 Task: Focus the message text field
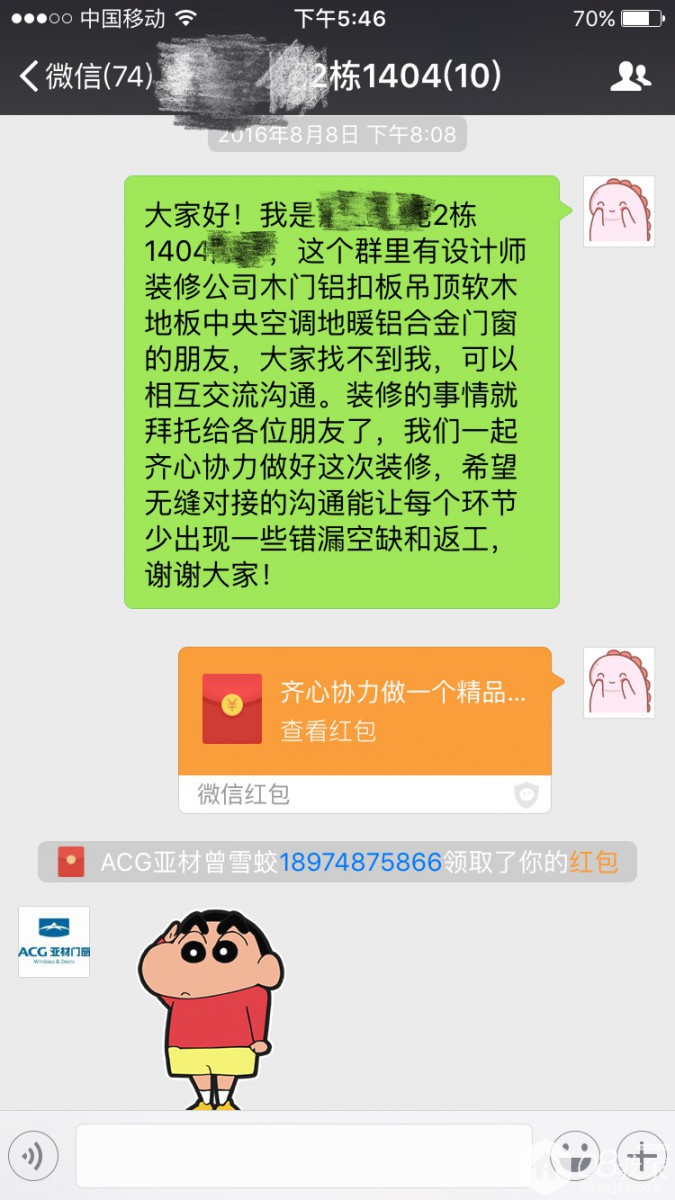(x=304, y=1157)
